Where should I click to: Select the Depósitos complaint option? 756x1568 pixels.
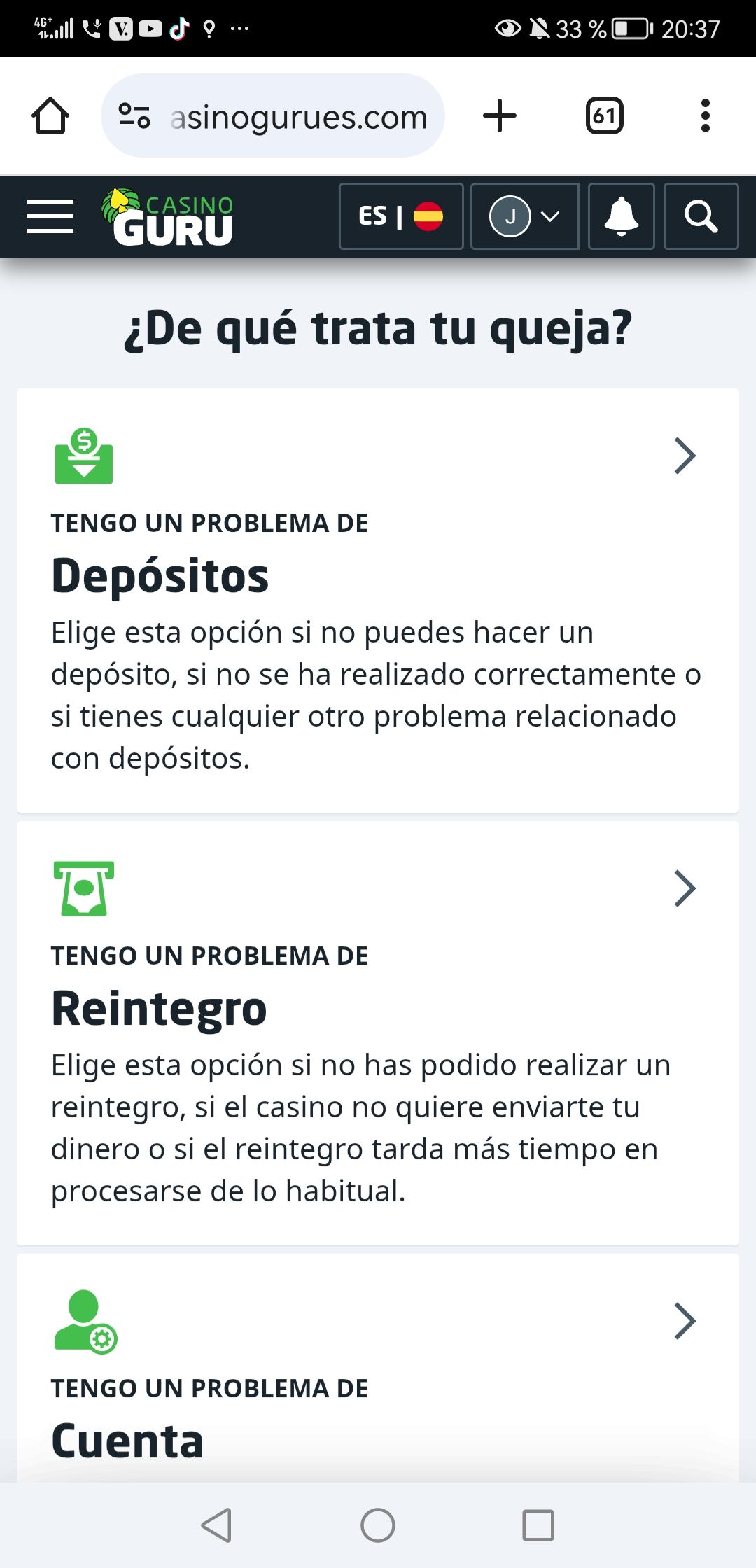point(378,600)
